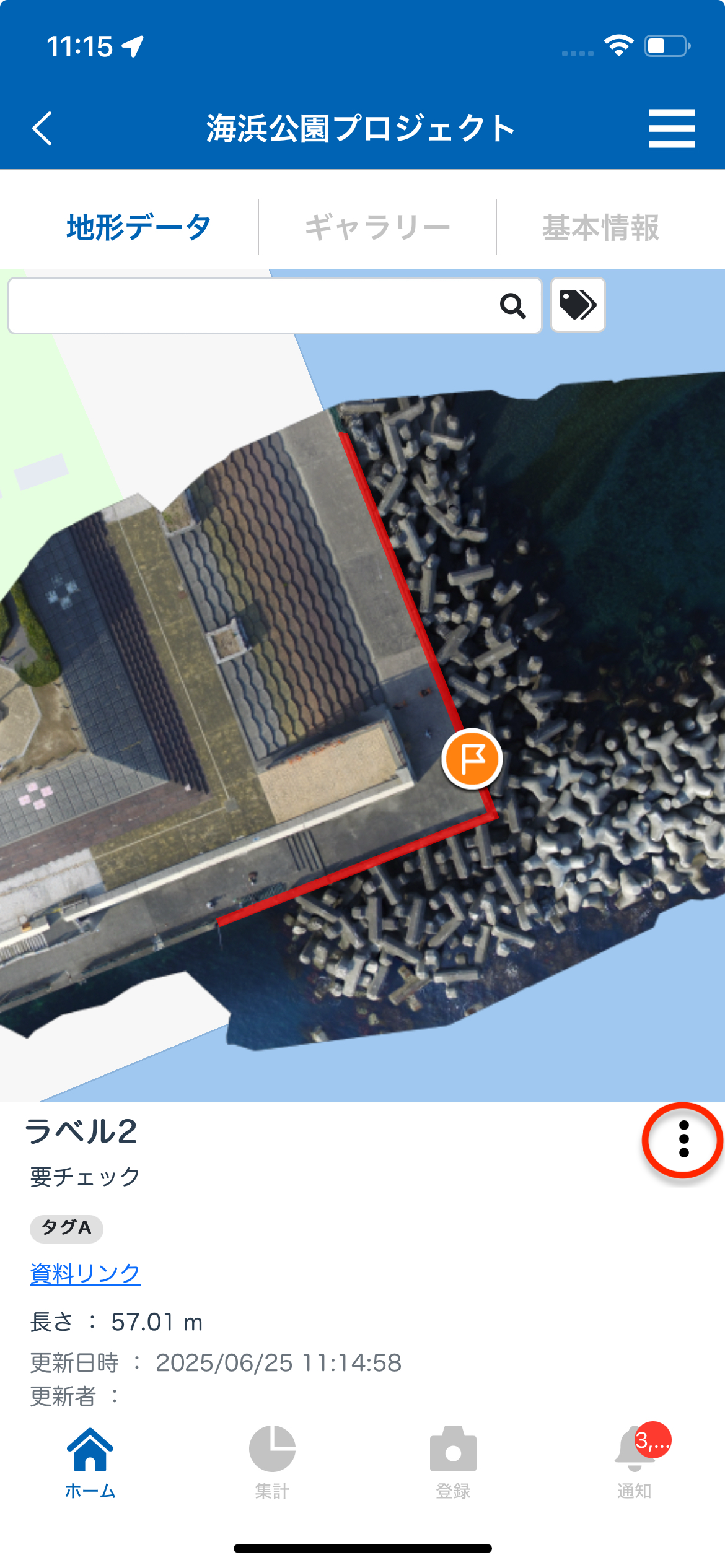Viewport: 725px width, 1568px height.
Task: Select the 地形データ tab
Action: (x=139, y=227)
